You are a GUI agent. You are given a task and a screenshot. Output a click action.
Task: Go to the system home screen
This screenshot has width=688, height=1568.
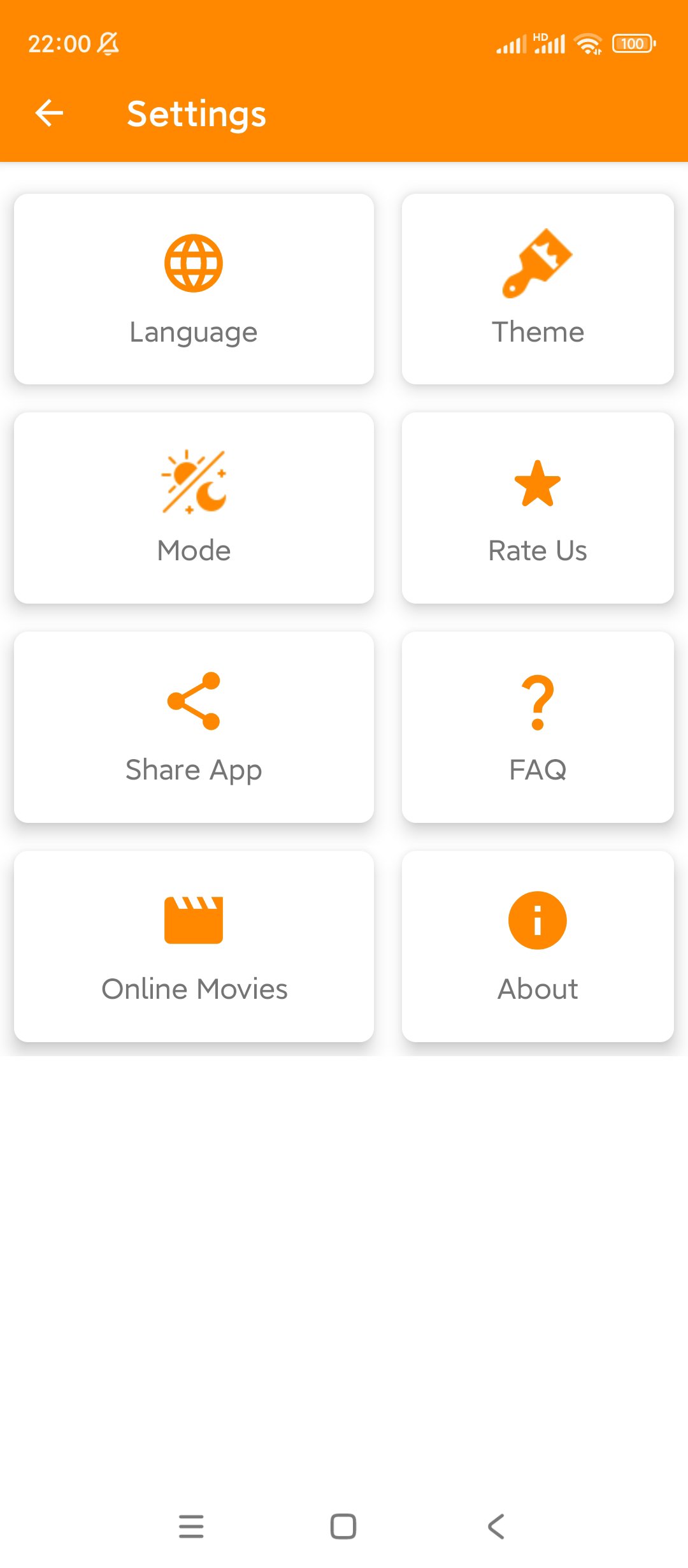(343, 1527)
